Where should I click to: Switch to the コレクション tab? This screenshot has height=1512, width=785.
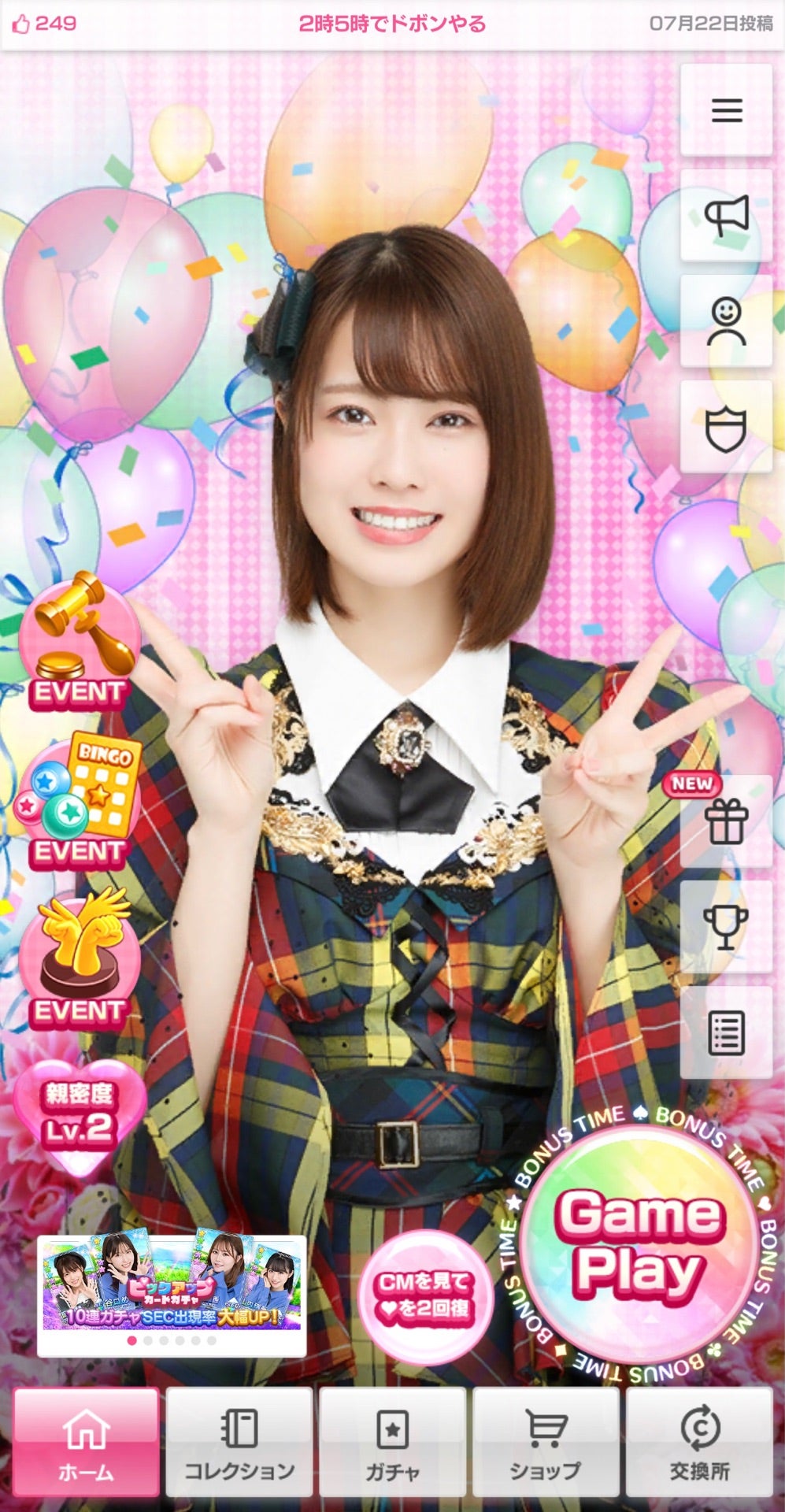239,1443
